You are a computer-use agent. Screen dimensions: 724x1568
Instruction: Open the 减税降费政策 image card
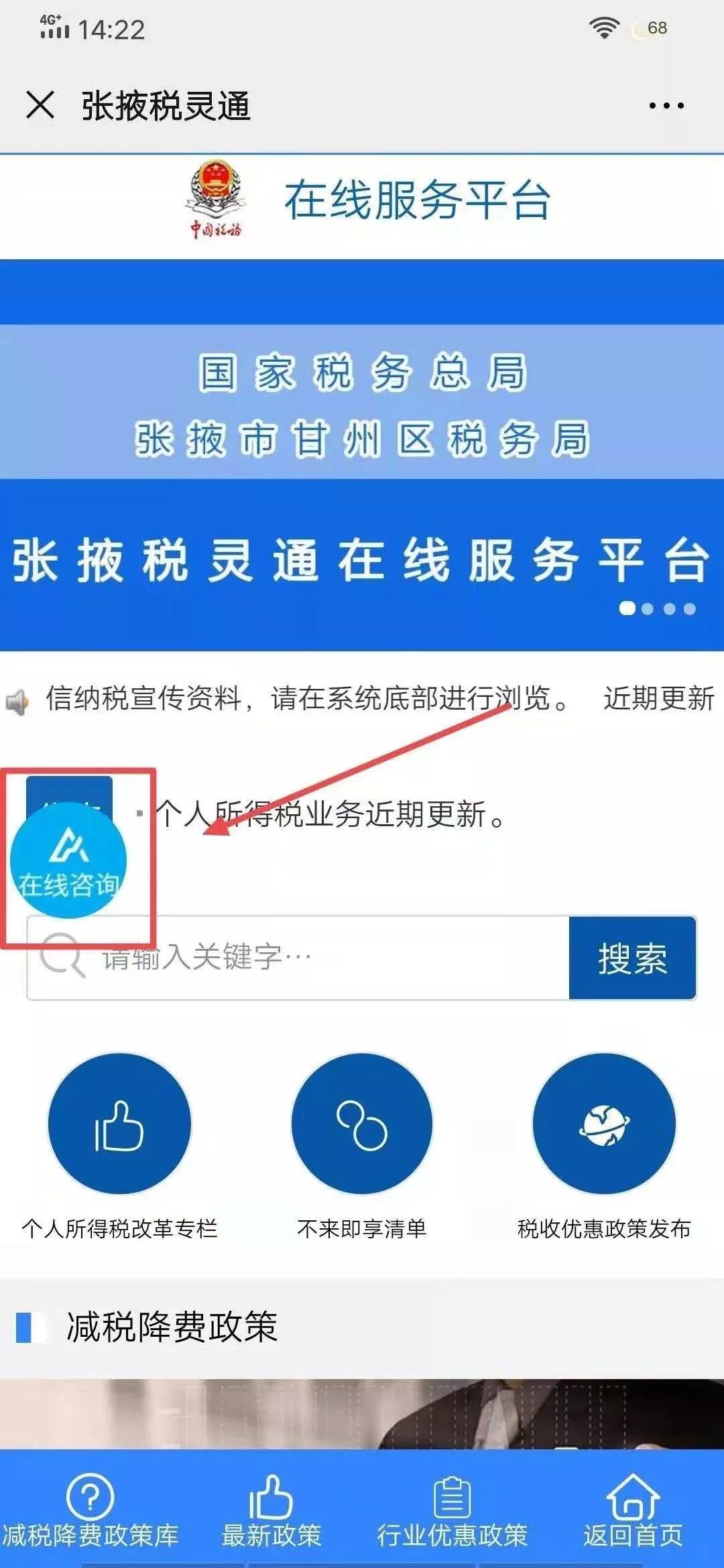coord(362,1414)
